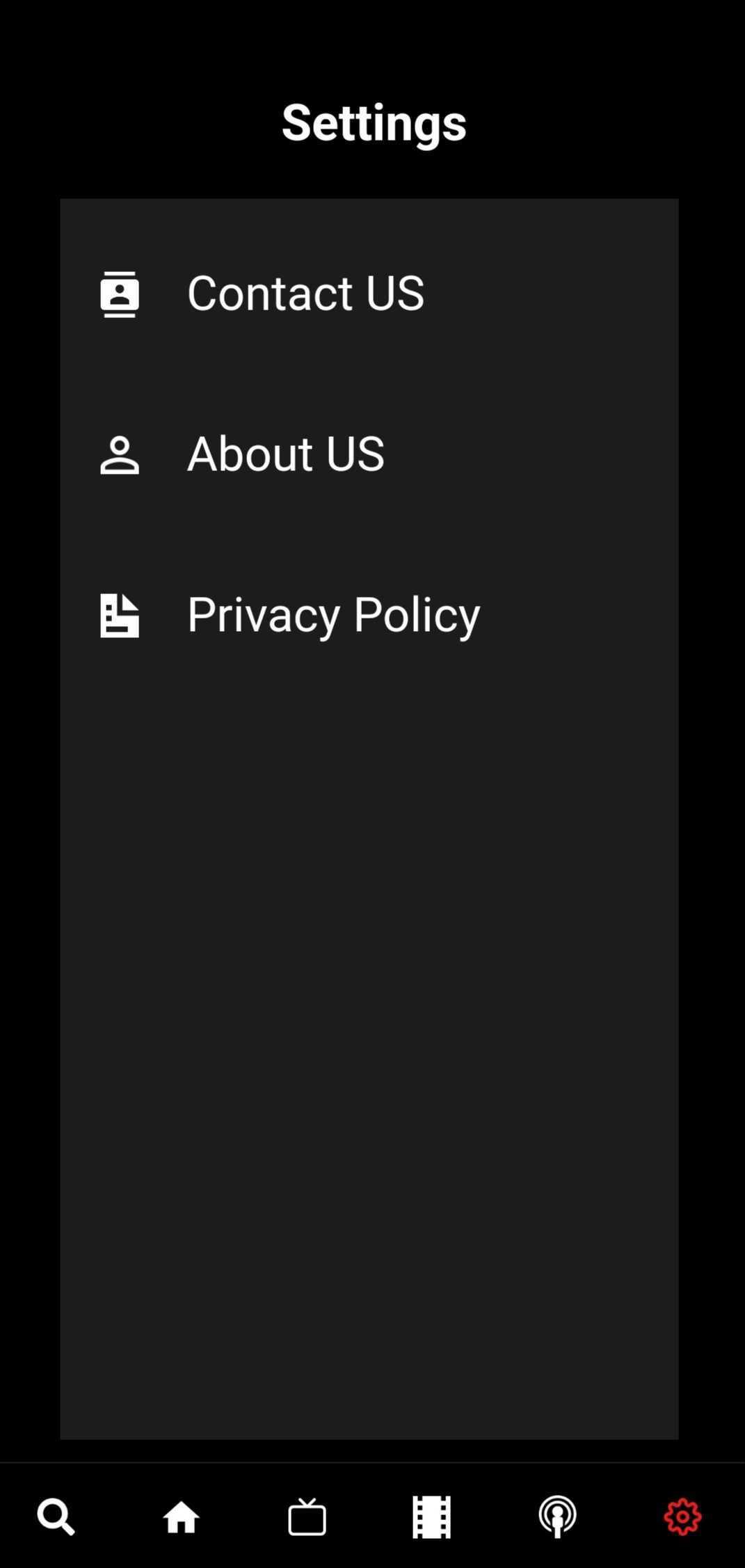Open the podcasts tab
Screen dimensions: 745x1568
click(557, 1517)
